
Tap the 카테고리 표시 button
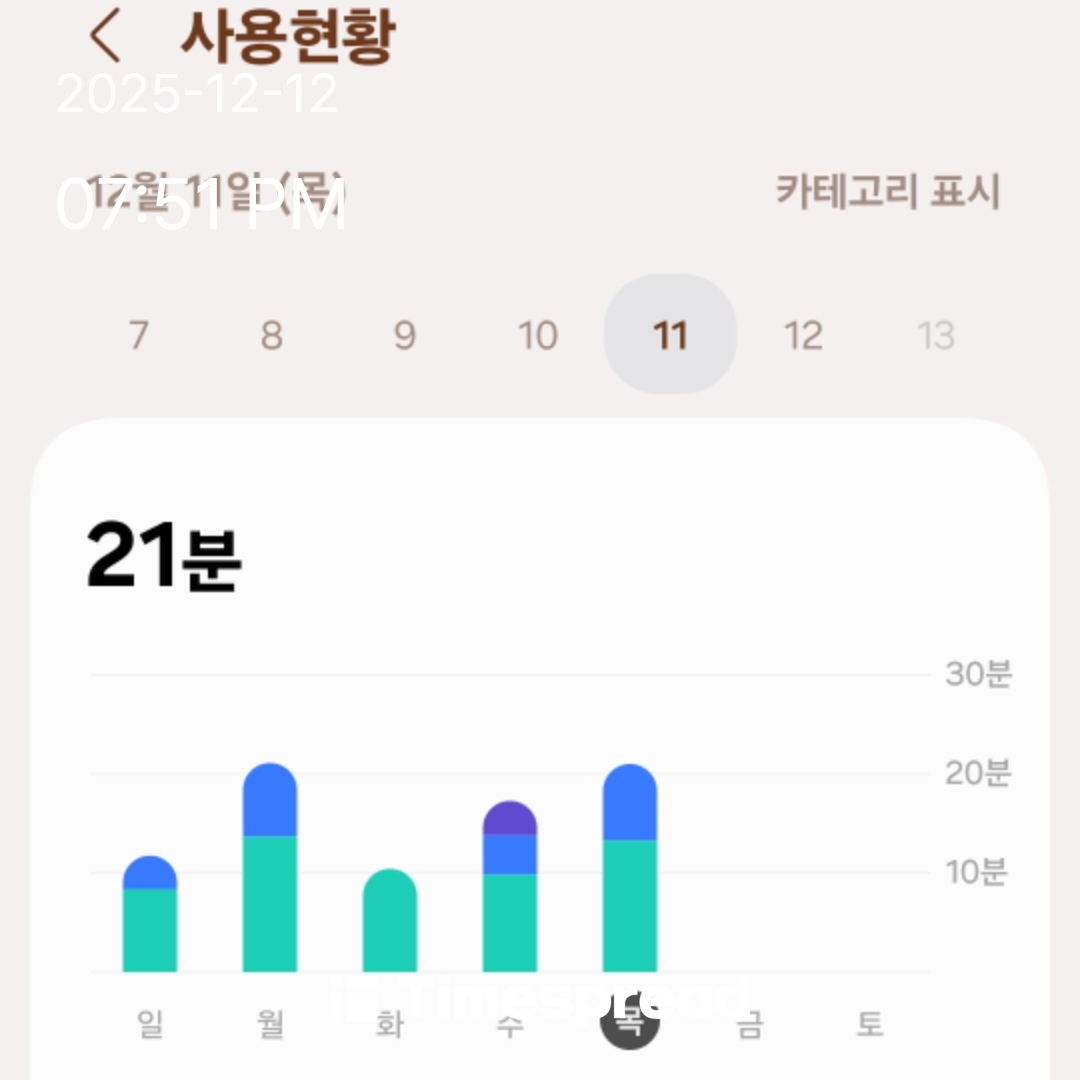887,191
